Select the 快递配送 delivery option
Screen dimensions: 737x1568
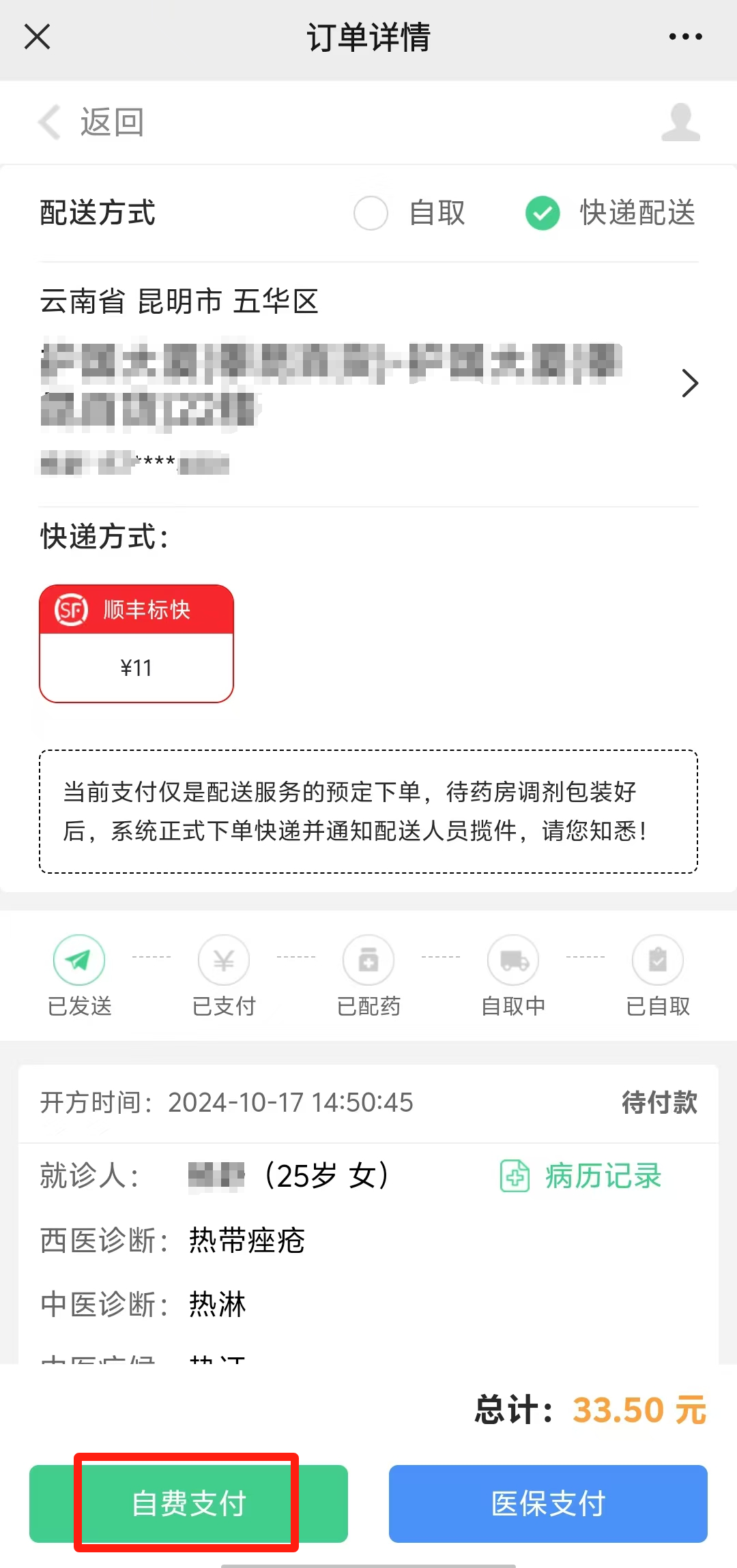pos(542,213)
